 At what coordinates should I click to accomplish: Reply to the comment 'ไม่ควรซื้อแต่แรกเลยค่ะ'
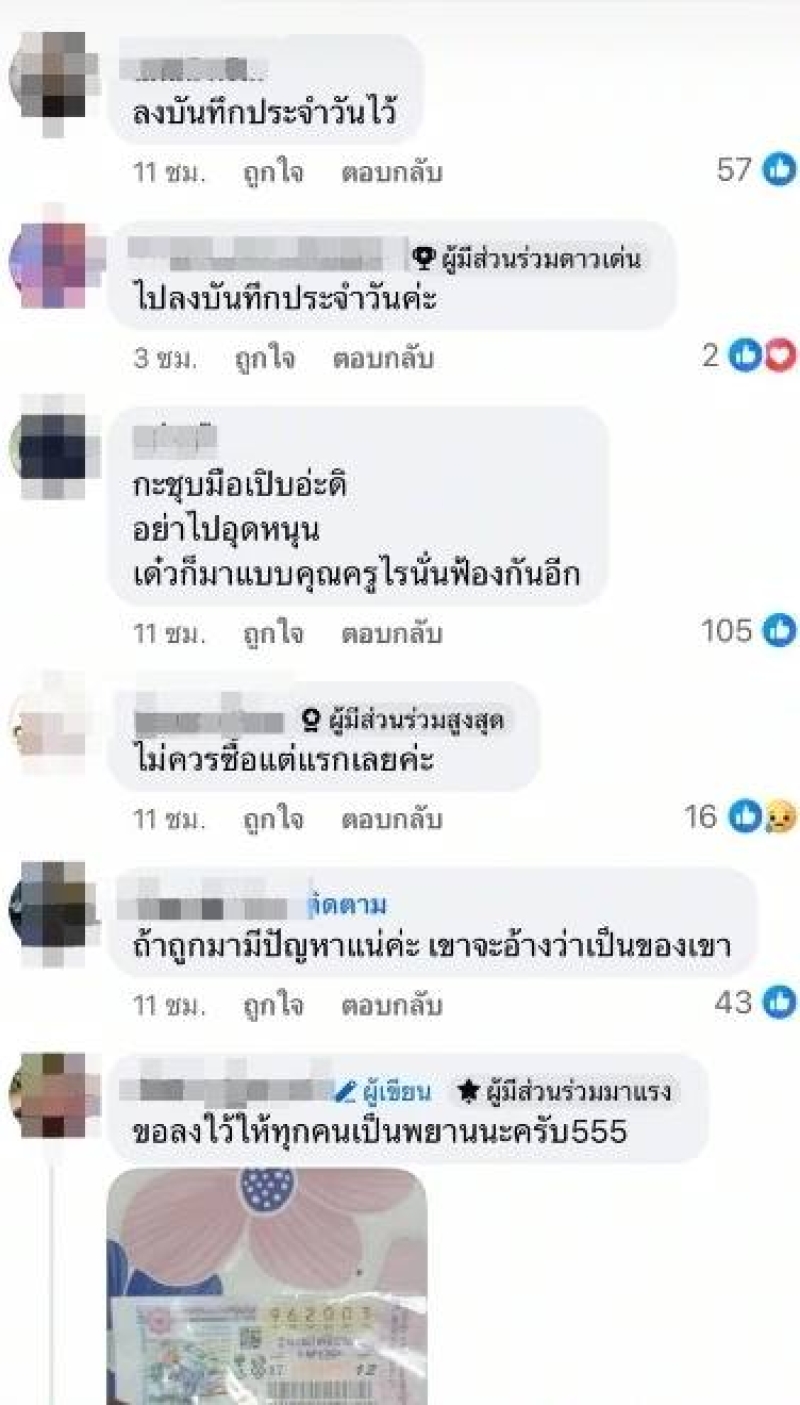click(x=391, y=819)
